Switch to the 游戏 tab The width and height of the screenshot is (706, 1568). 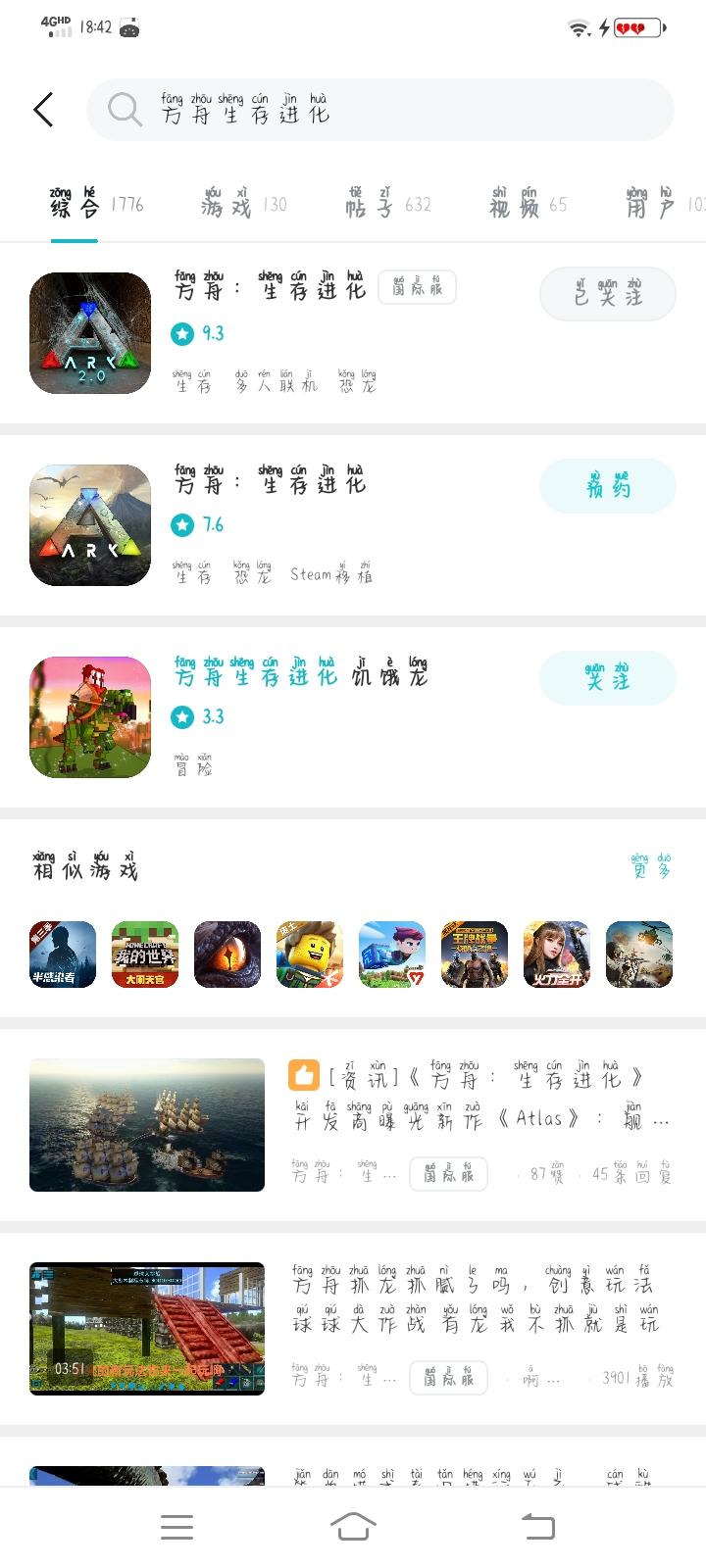(x=229, y=204)
